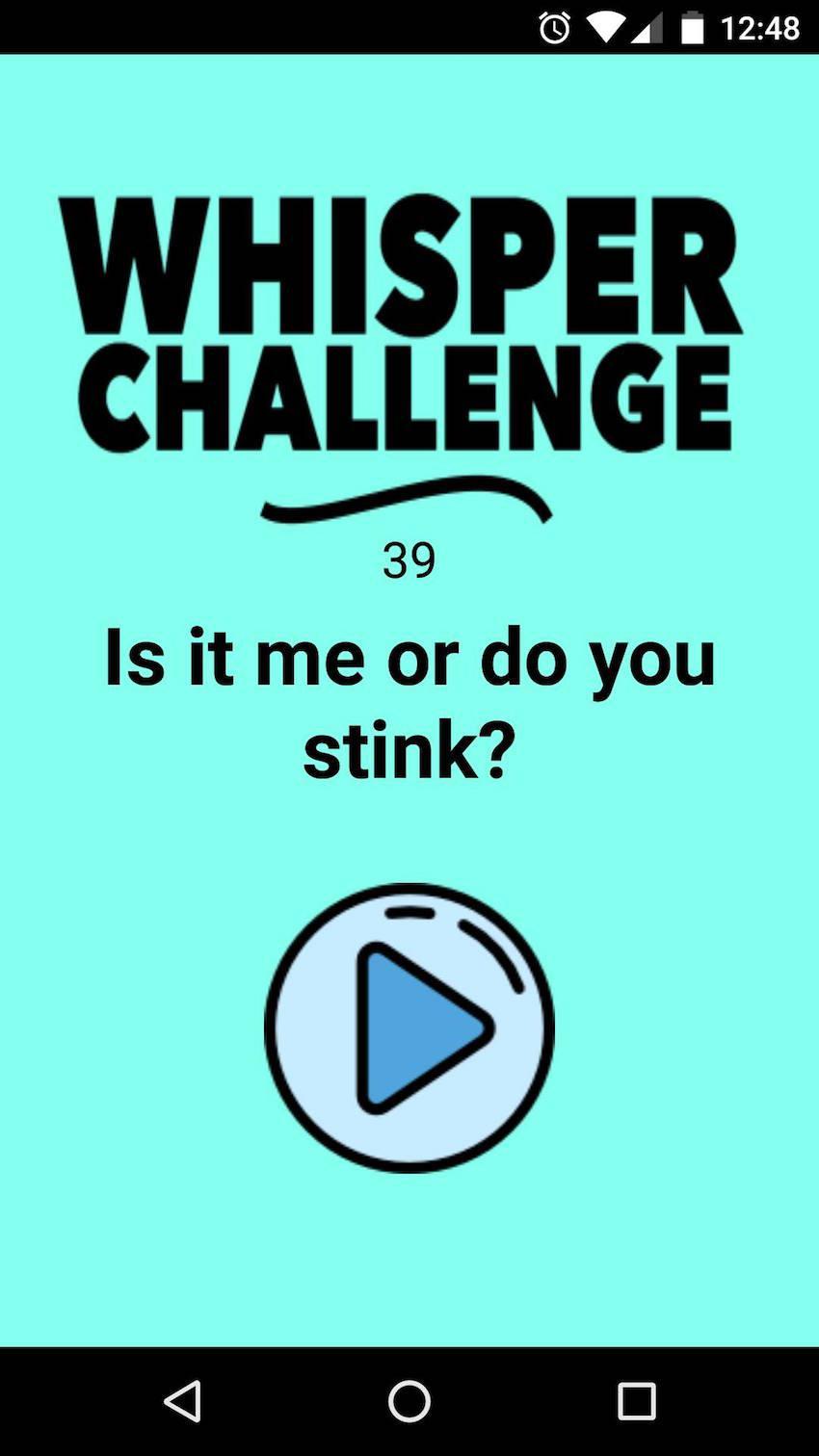Click the cellular signal strength icon
819x1456 pixels.
[650, 28]
